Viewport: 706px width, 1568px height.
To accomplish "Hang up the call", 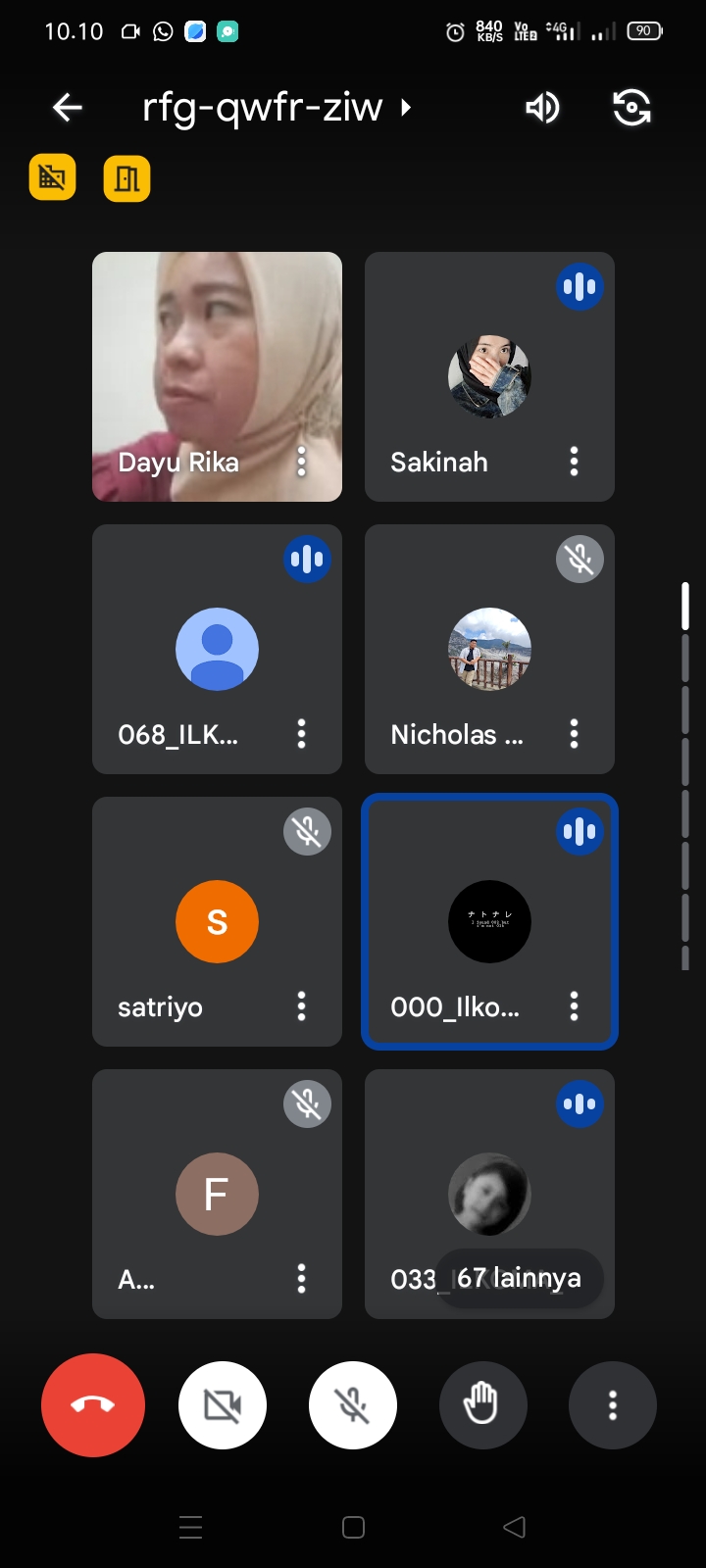I will coord(93,1405).
